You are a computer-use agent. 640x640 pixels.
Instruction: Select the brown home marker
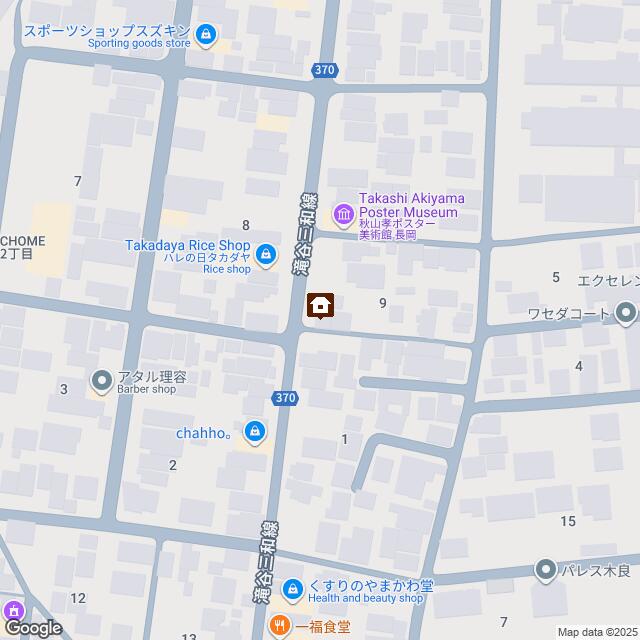pyautogui.click(x=320, y=306)
